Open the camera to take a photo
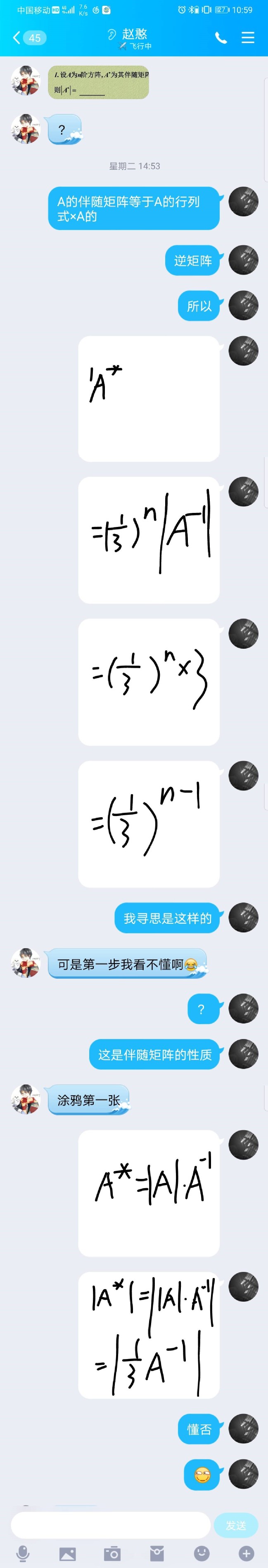Screen dimensions: 268x1568 (x=112, y=1553)
